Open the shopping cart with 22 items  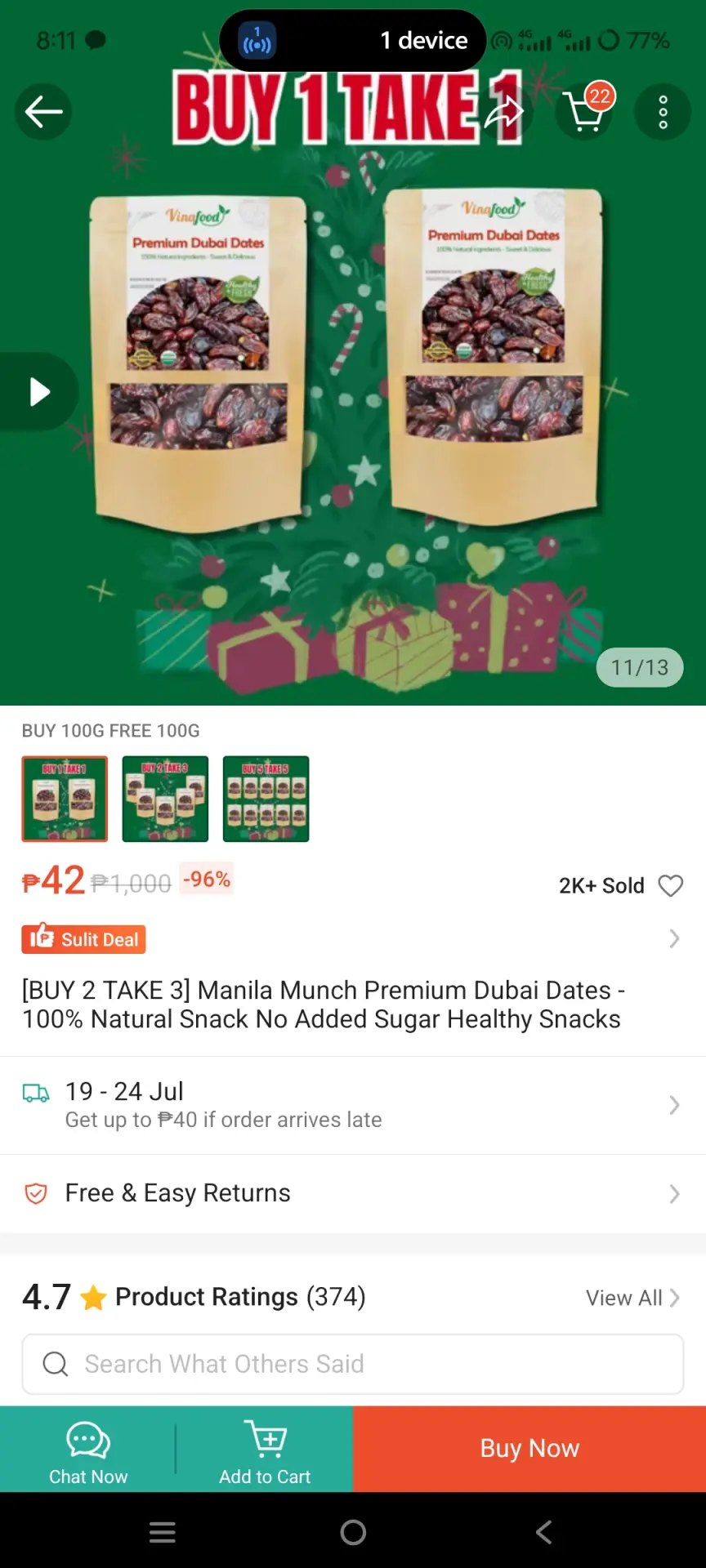click(x=584, y=112)
